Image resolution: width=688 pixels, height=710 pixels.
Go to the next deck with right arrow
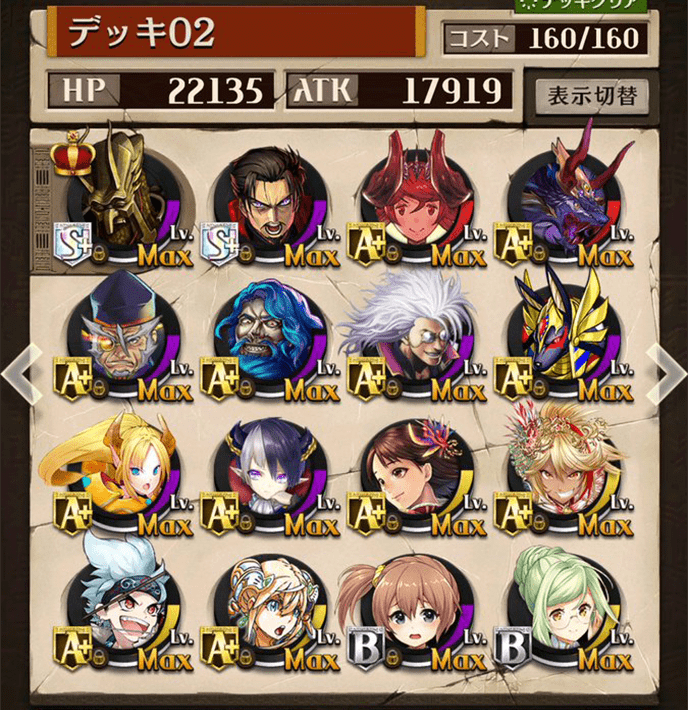[665, 373]
